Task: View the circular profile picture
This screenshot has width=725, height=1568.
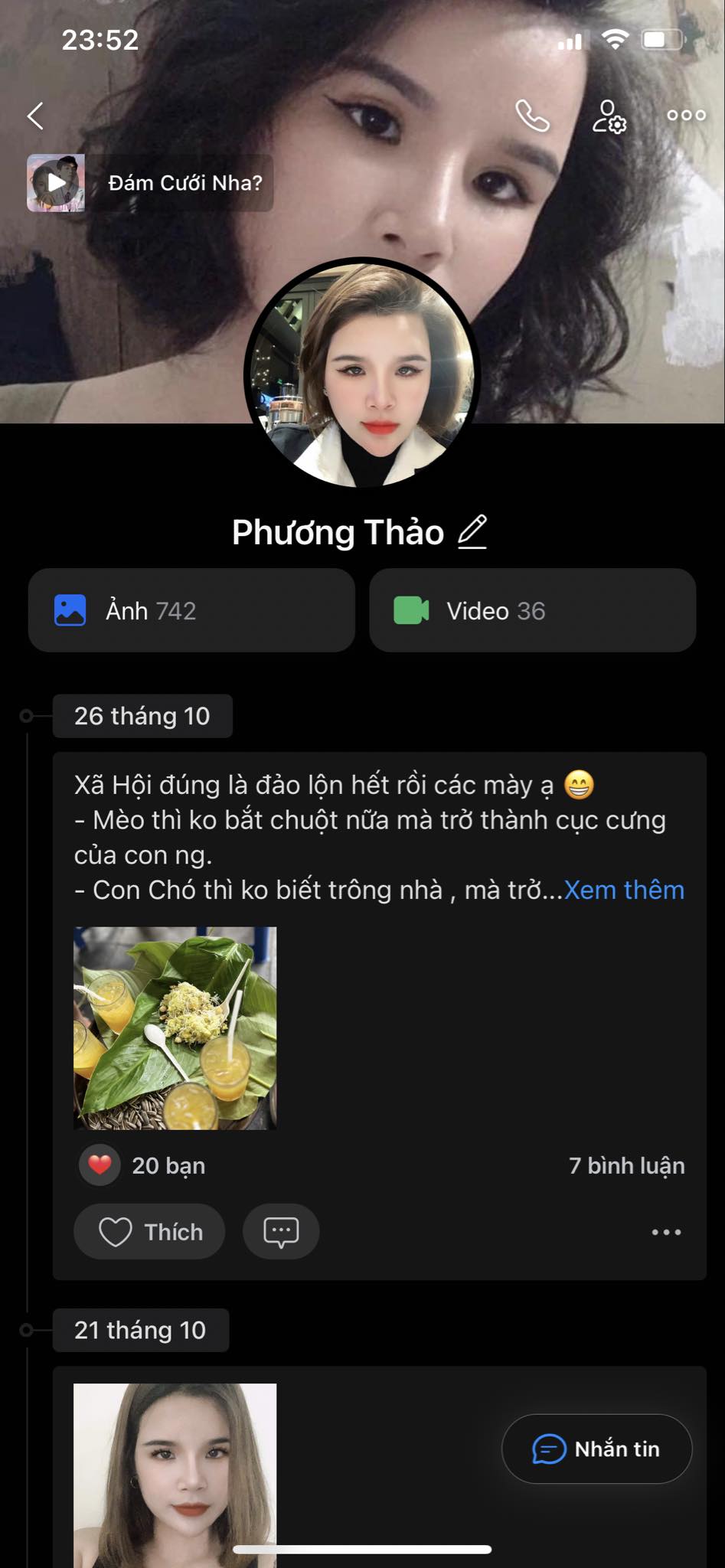Action: (362, 374)
